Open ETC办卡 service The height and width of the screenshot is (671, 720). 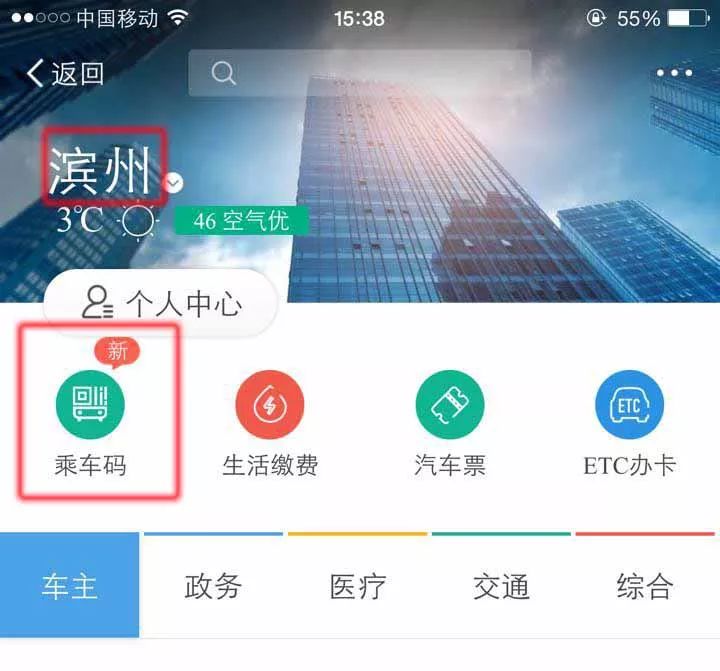[630, 420]
